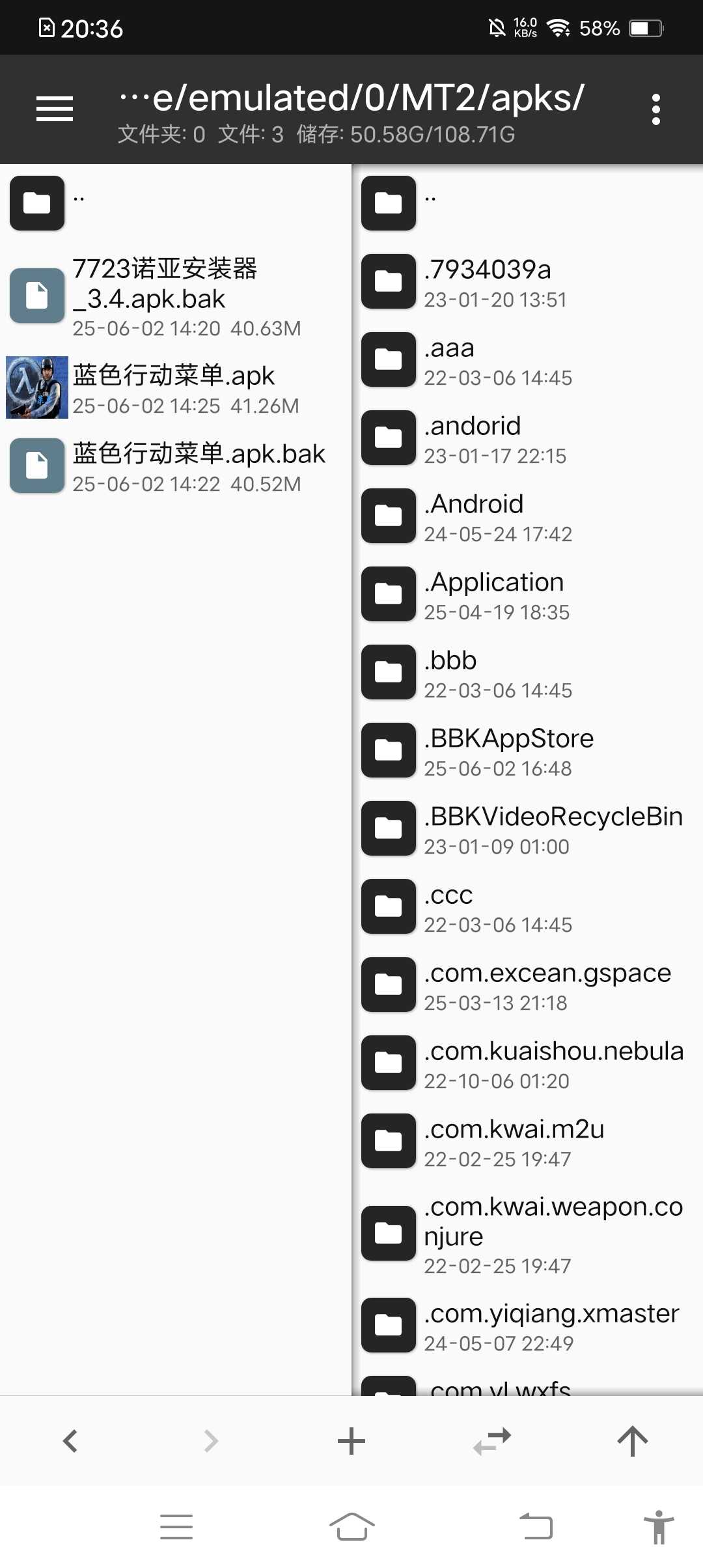703x1568 pixels.
Task: Open the .com.yiqiang.xmaster folder
Action: [x=529, y=1325]
